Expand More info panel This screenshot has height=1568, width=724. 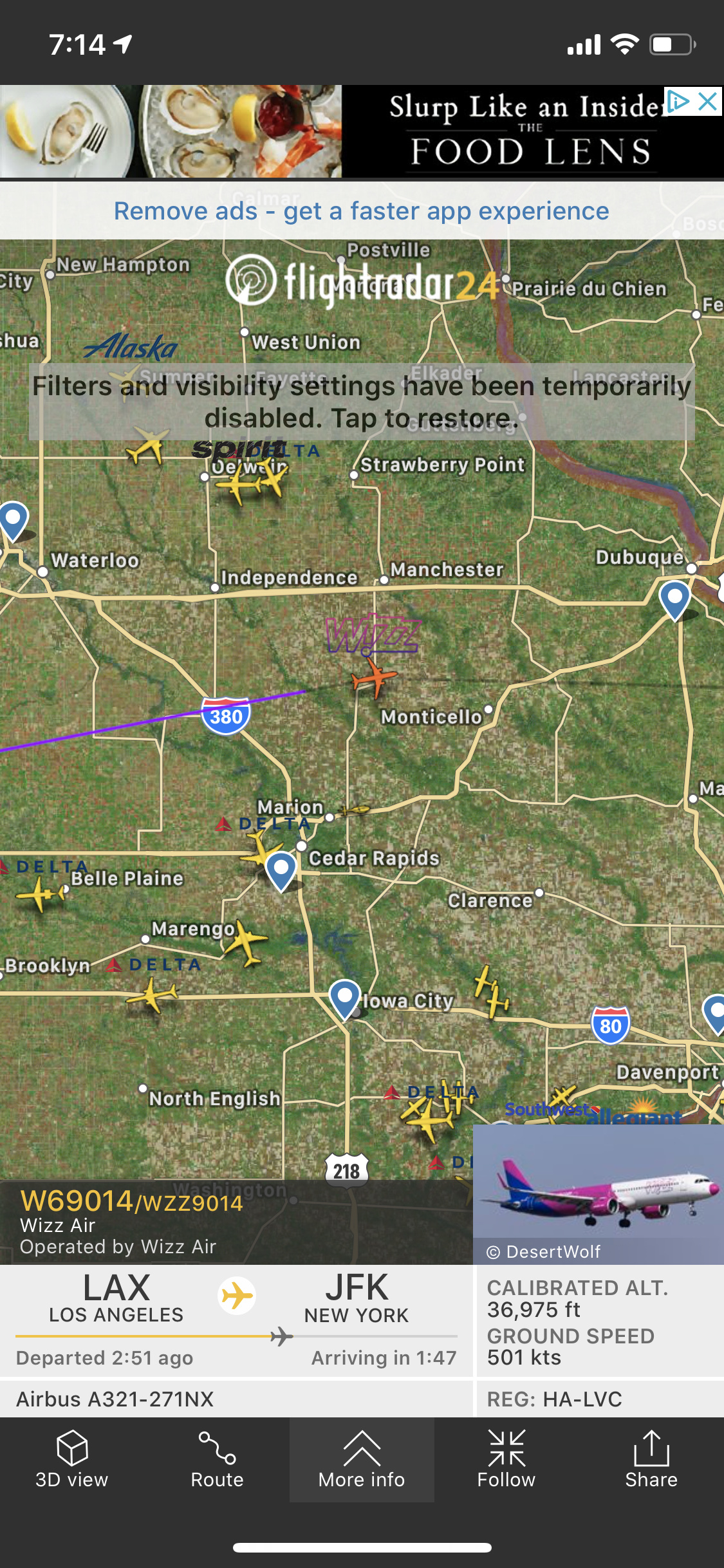coord(362,1460)
